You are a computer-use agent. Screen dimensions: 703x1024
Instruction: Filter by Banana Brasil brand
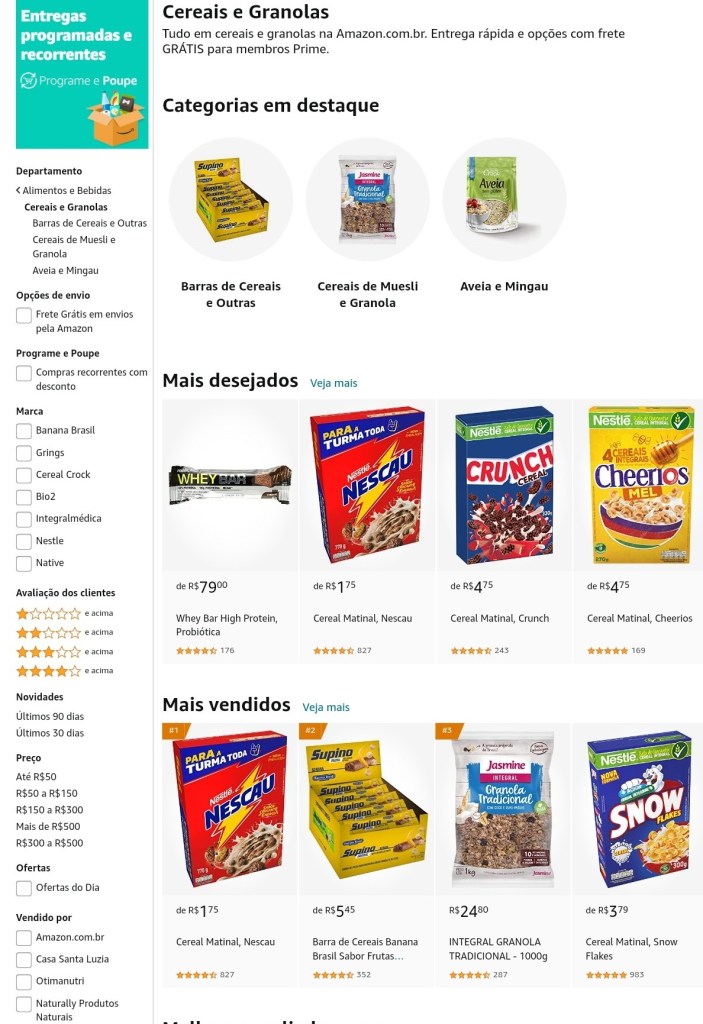coord(24,431)
